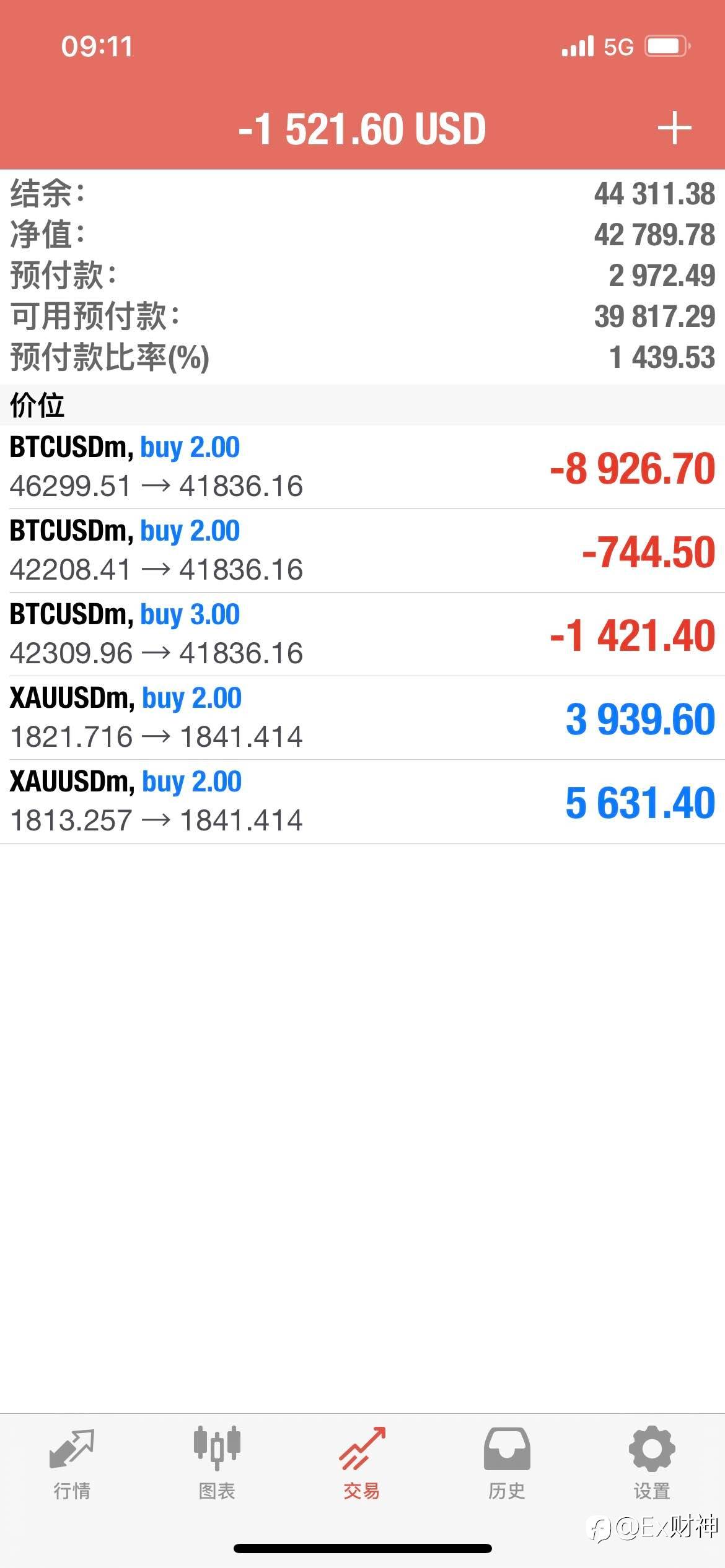This screenshot has width=725, height=1568.
Task: Switch to the 行情 quotes tab
Action: pos(72,1464)
